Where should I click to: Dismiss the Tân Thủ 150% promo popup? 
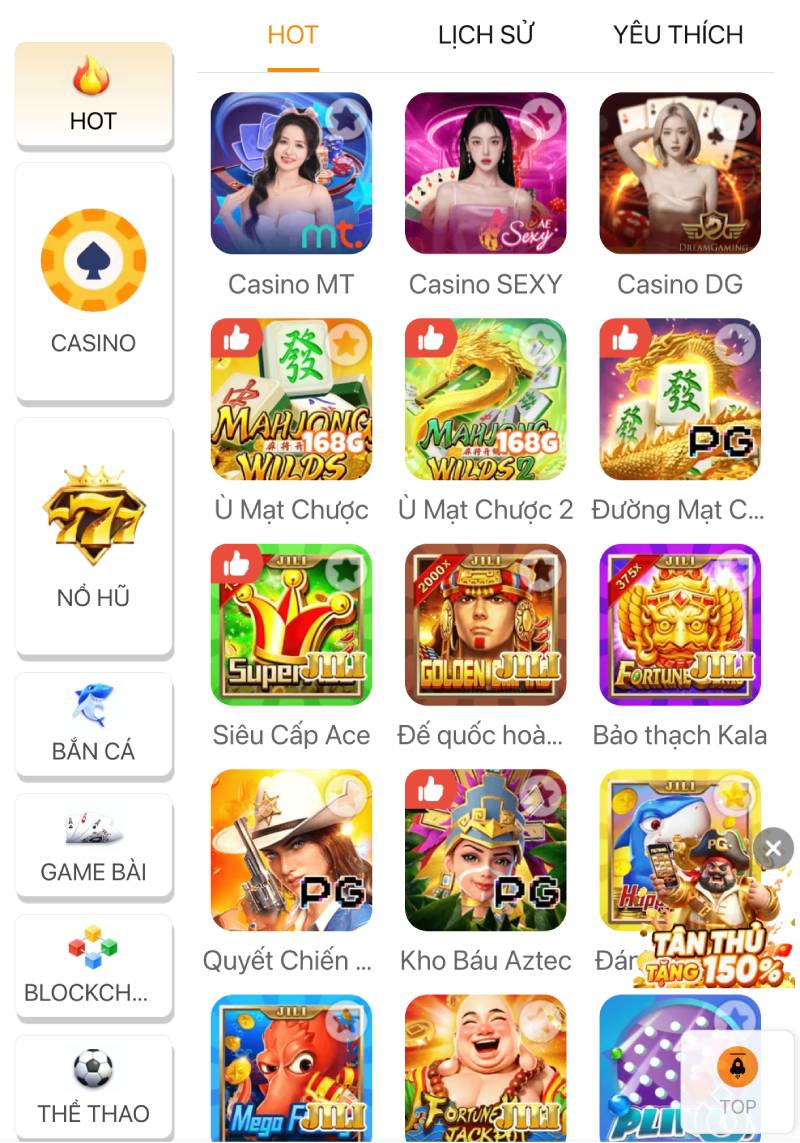click(x=773, y=849)
